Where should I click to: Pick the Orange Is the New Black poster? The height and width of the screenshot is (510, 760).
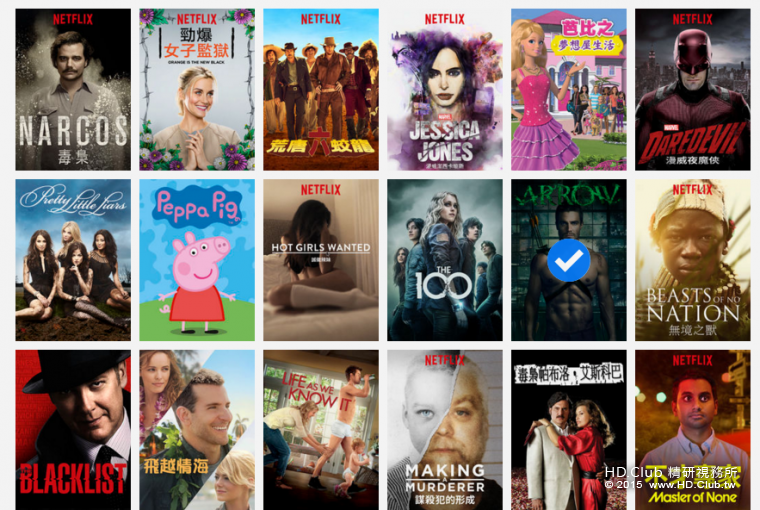pyautogui.click(x=197, y=90)
